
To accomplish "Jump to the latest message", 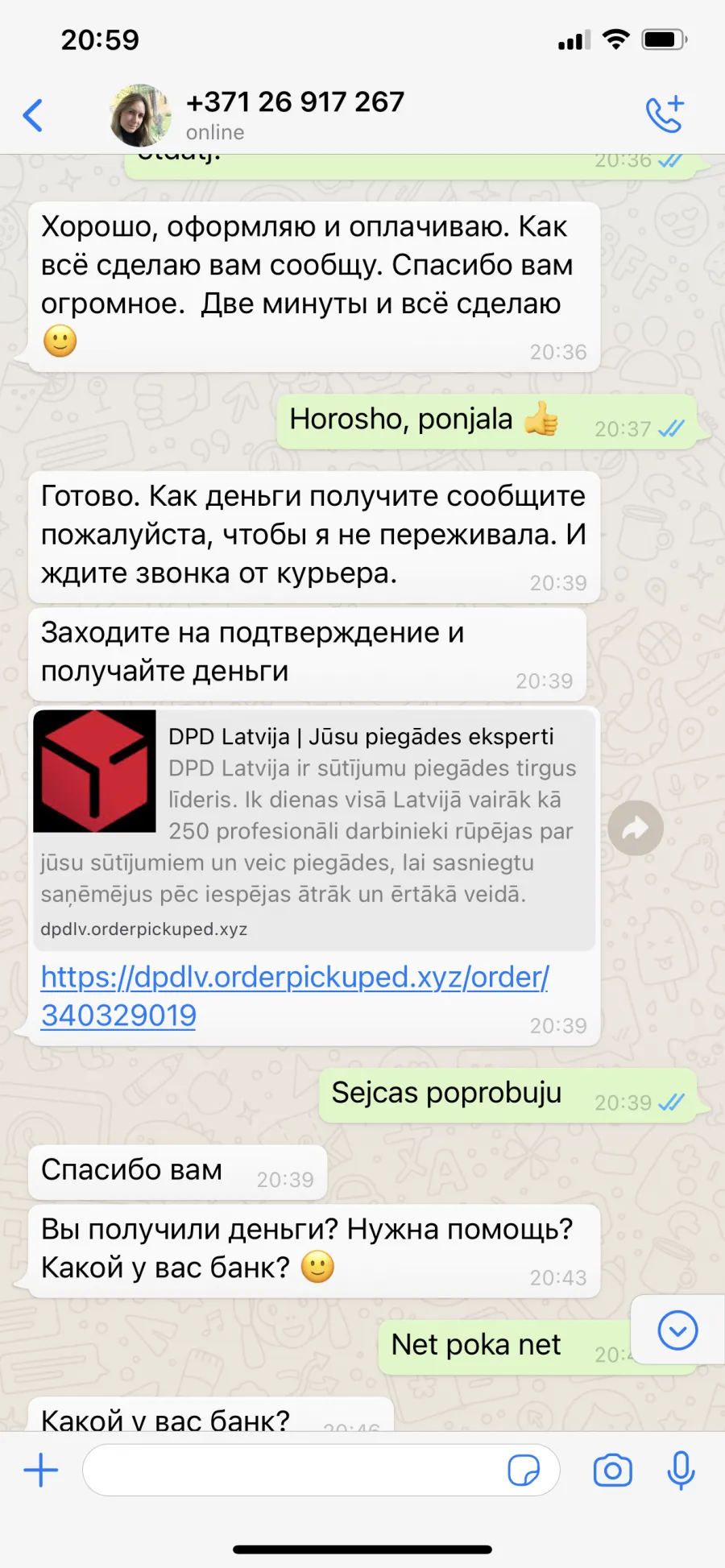I will 677,1330.
